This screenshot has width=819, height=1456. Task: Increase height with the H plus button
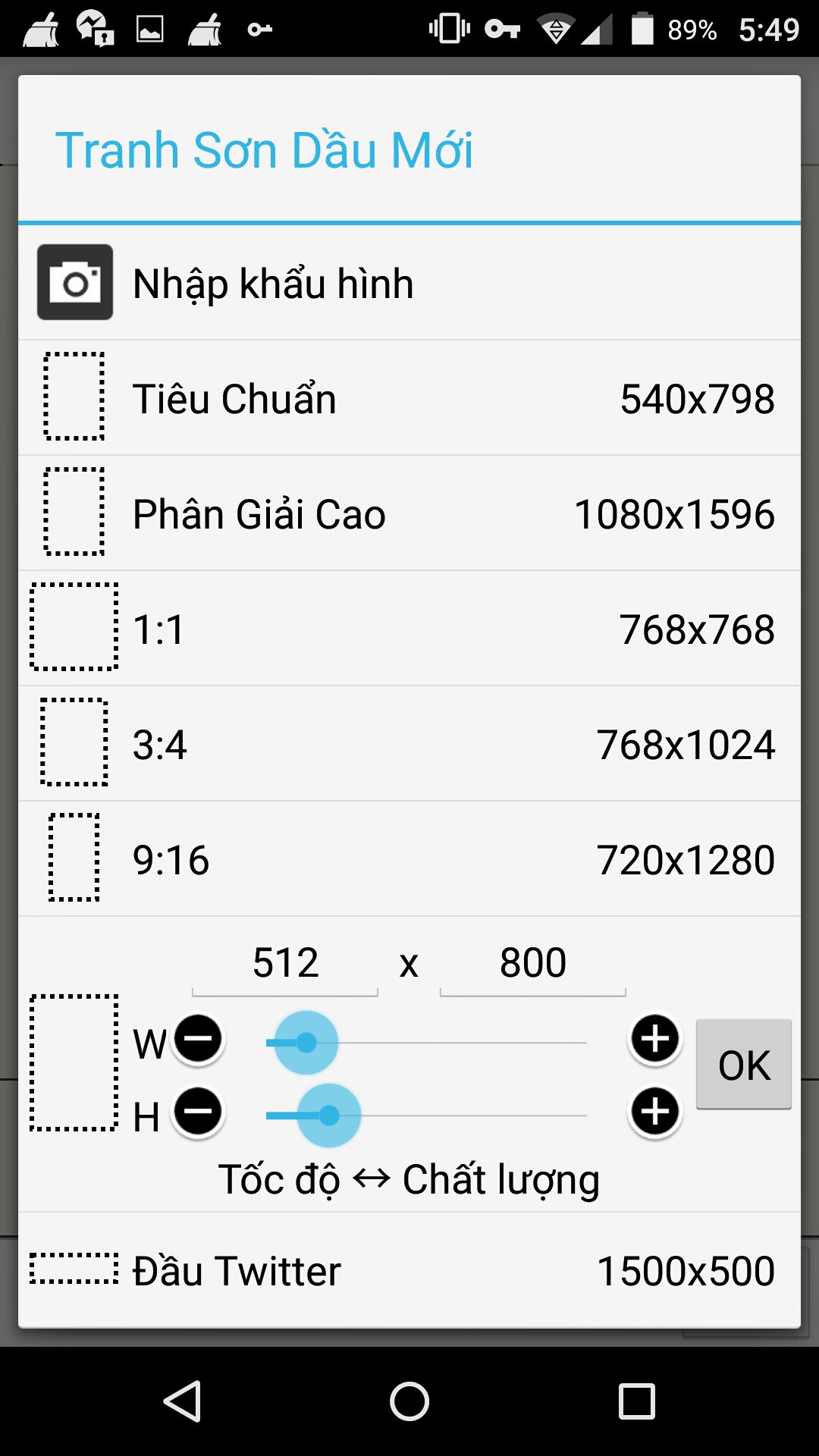[x=655, y=1112]
